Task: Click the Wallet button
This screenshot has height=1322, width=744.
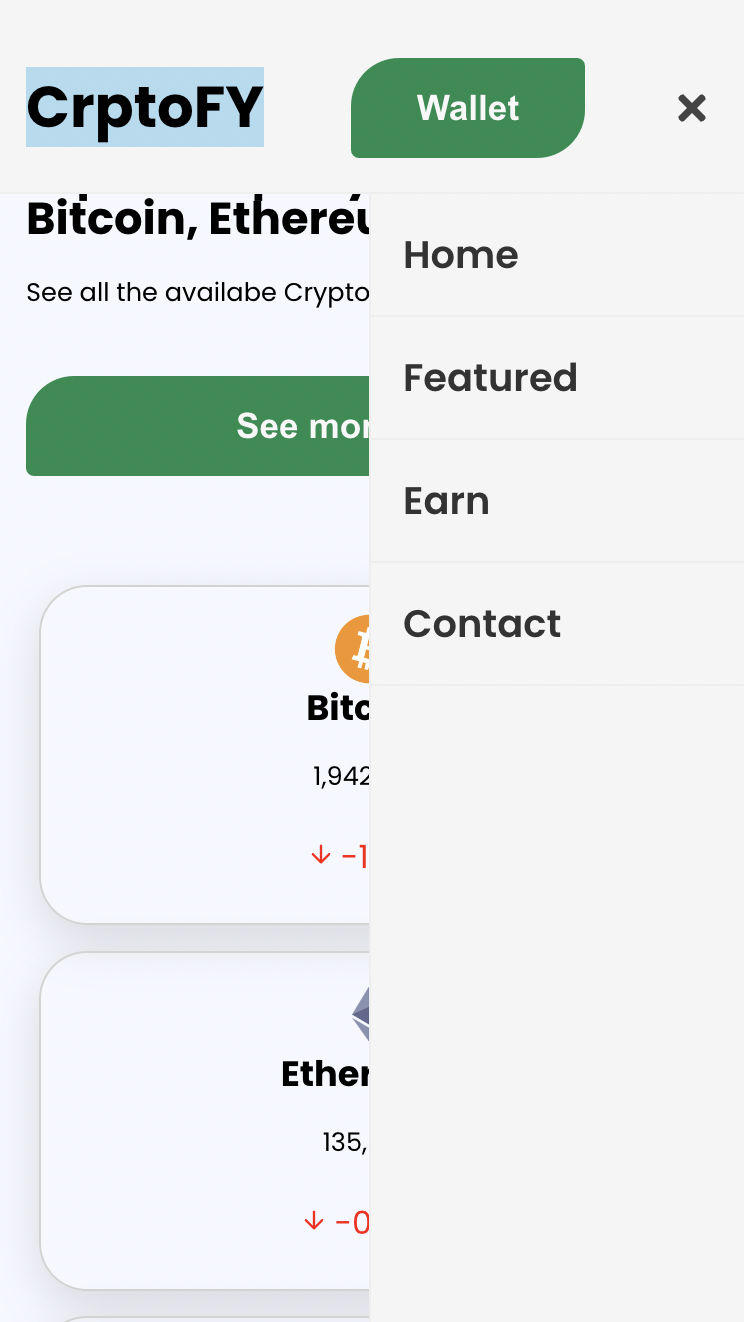Action: pos(467,107)
